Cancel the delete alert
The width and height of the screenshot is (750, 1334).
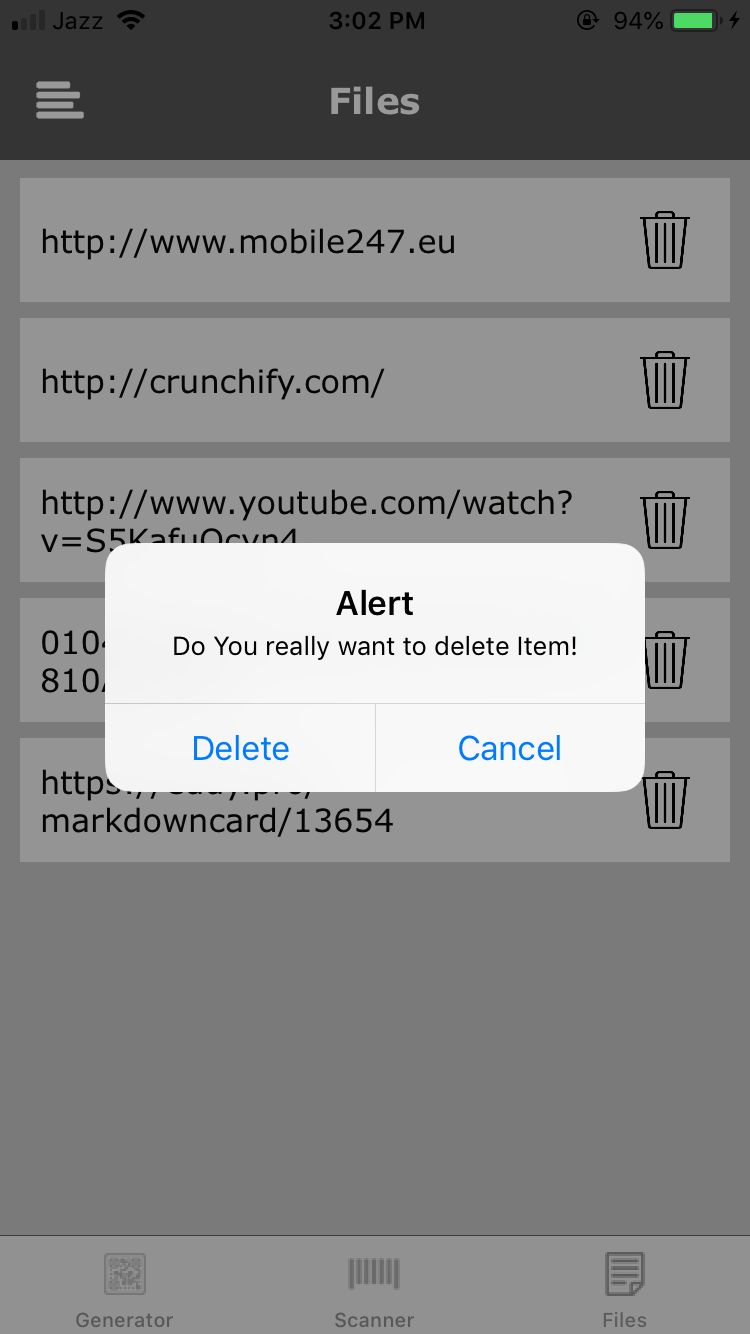[x=509, y=748]
